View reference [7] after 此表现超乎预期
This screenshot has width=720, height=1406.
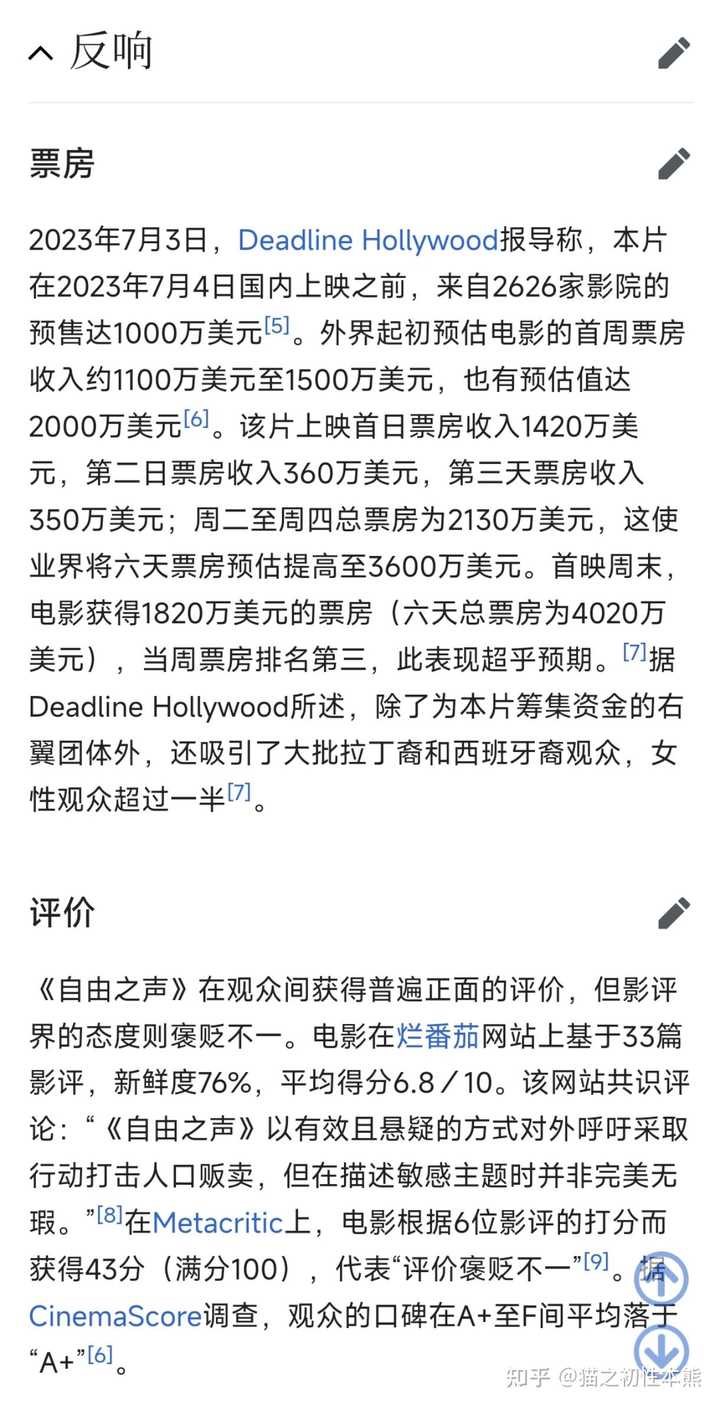(634, 652)
